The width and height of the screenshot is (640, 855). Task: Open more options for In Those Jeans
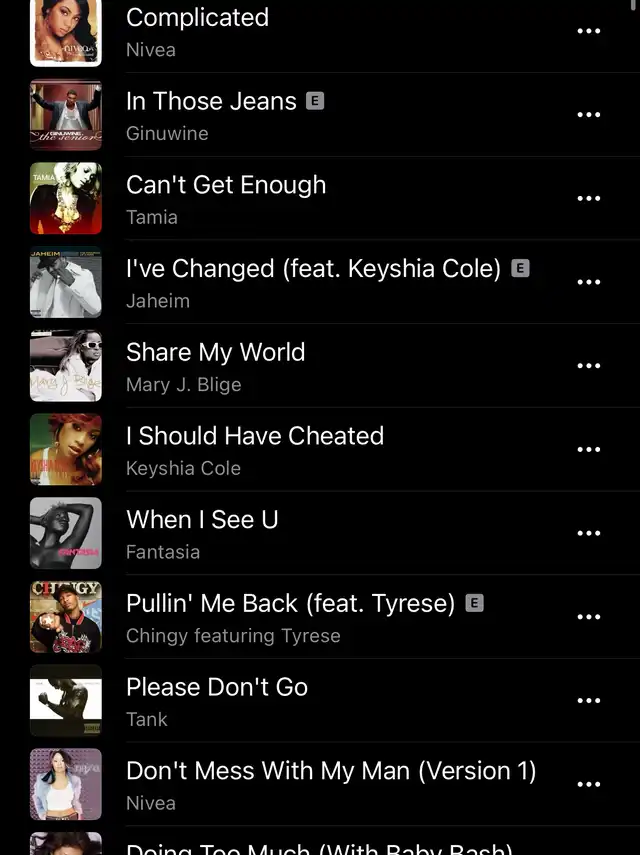click(x=589, y=115)
